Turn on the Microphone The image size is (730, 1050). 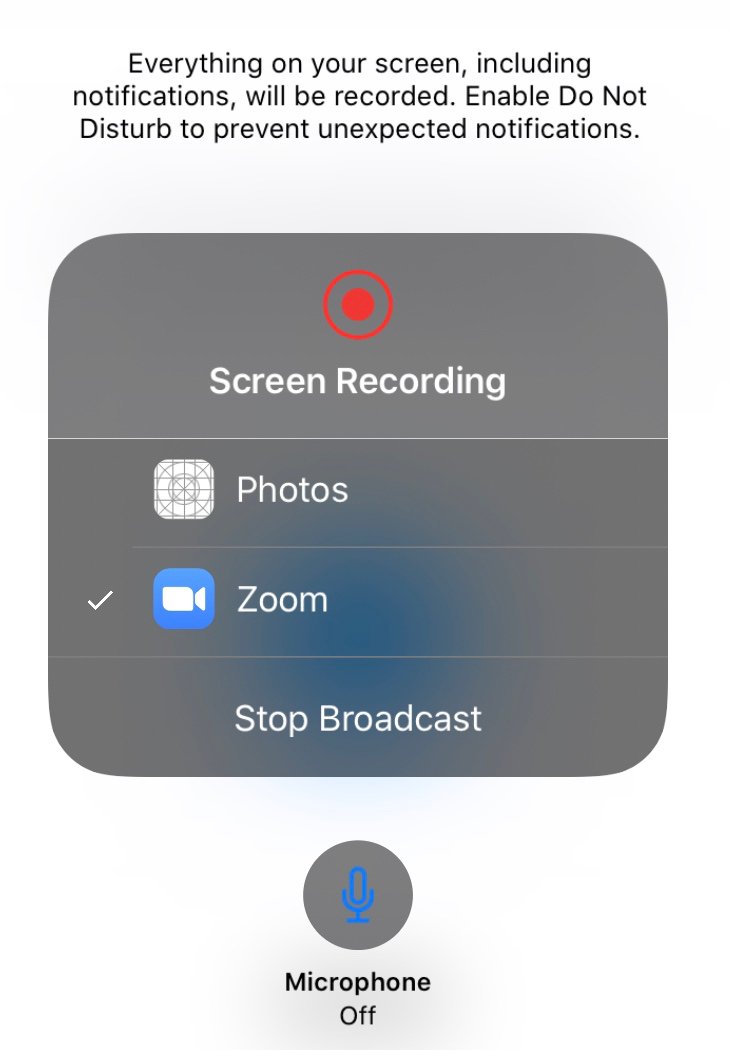pyautogui.click(x=357, y=895)
